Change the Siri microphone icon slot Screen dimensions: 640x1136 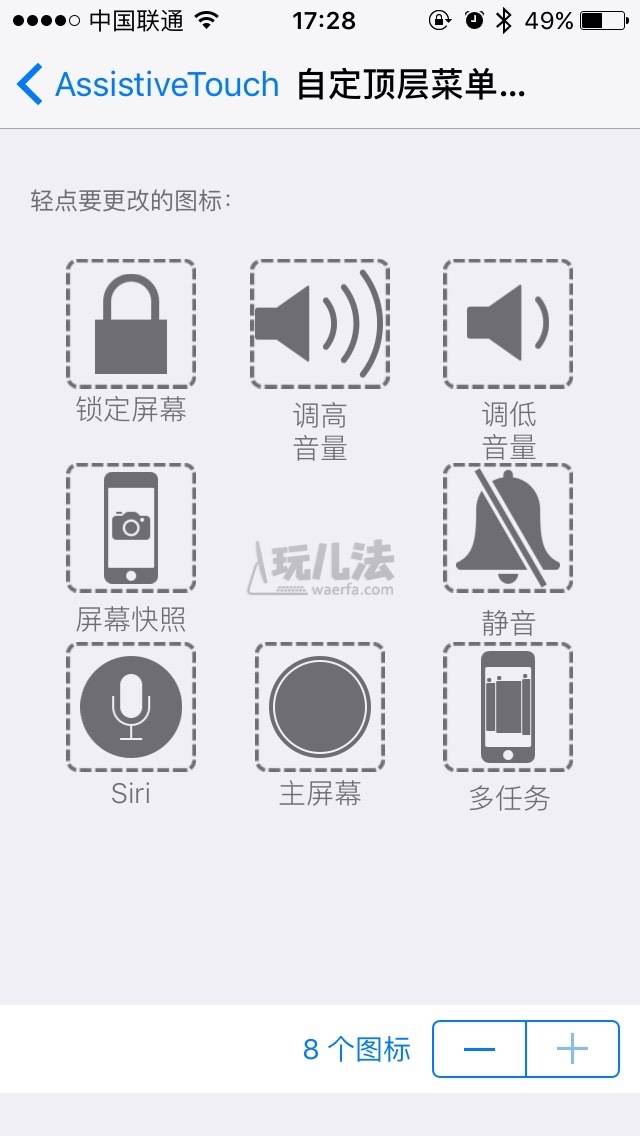point(131,707)
